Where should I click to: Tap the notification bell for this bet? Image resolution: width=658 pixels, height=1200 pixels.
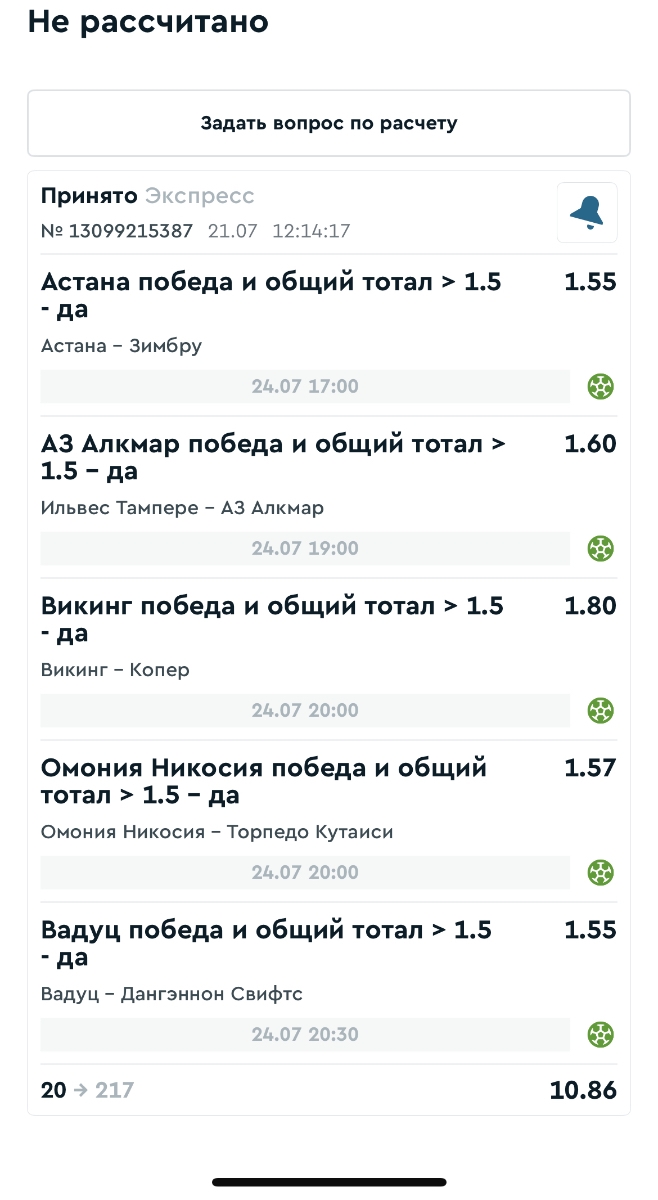(x=587, y=212)
